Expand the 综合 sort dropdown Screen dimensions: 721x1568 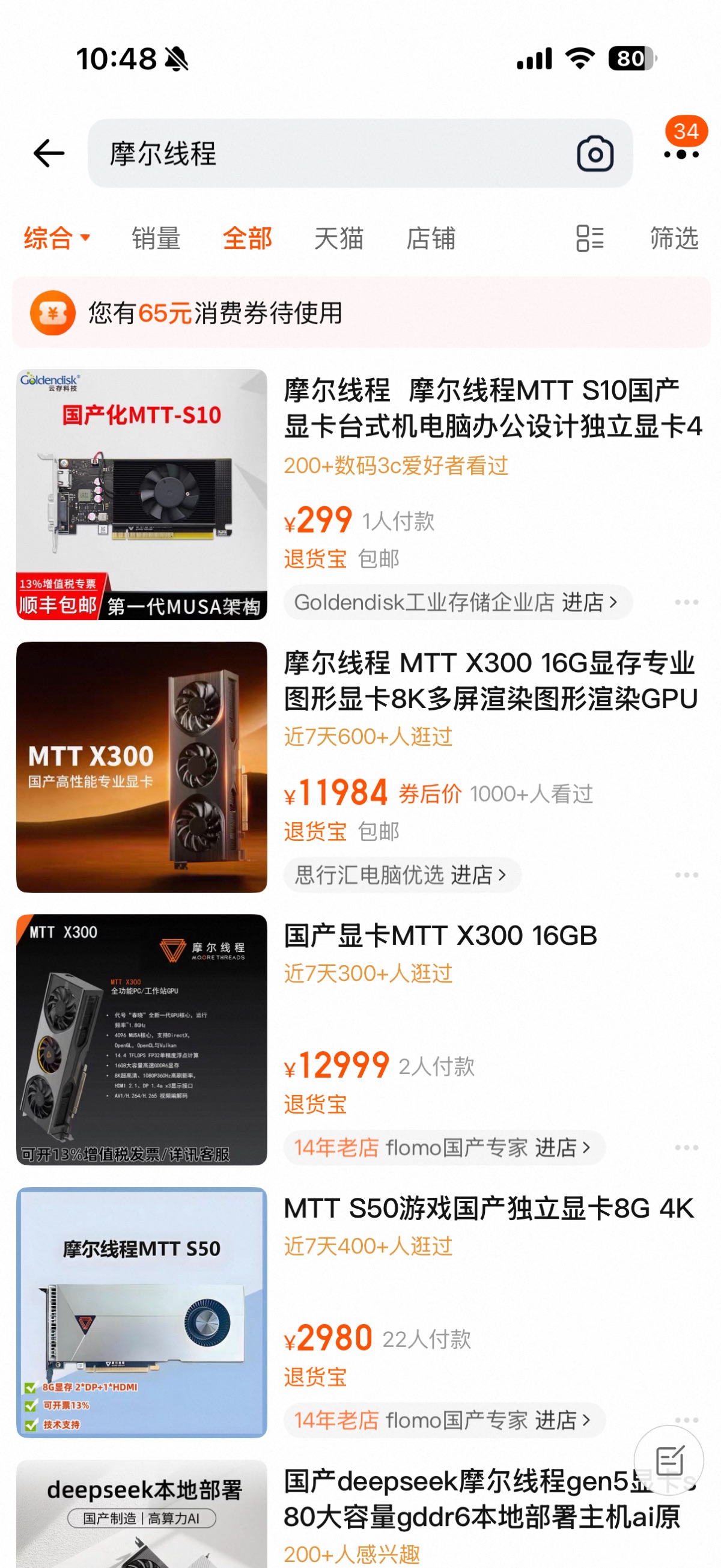pyautogui.click(x=56, y=238)
